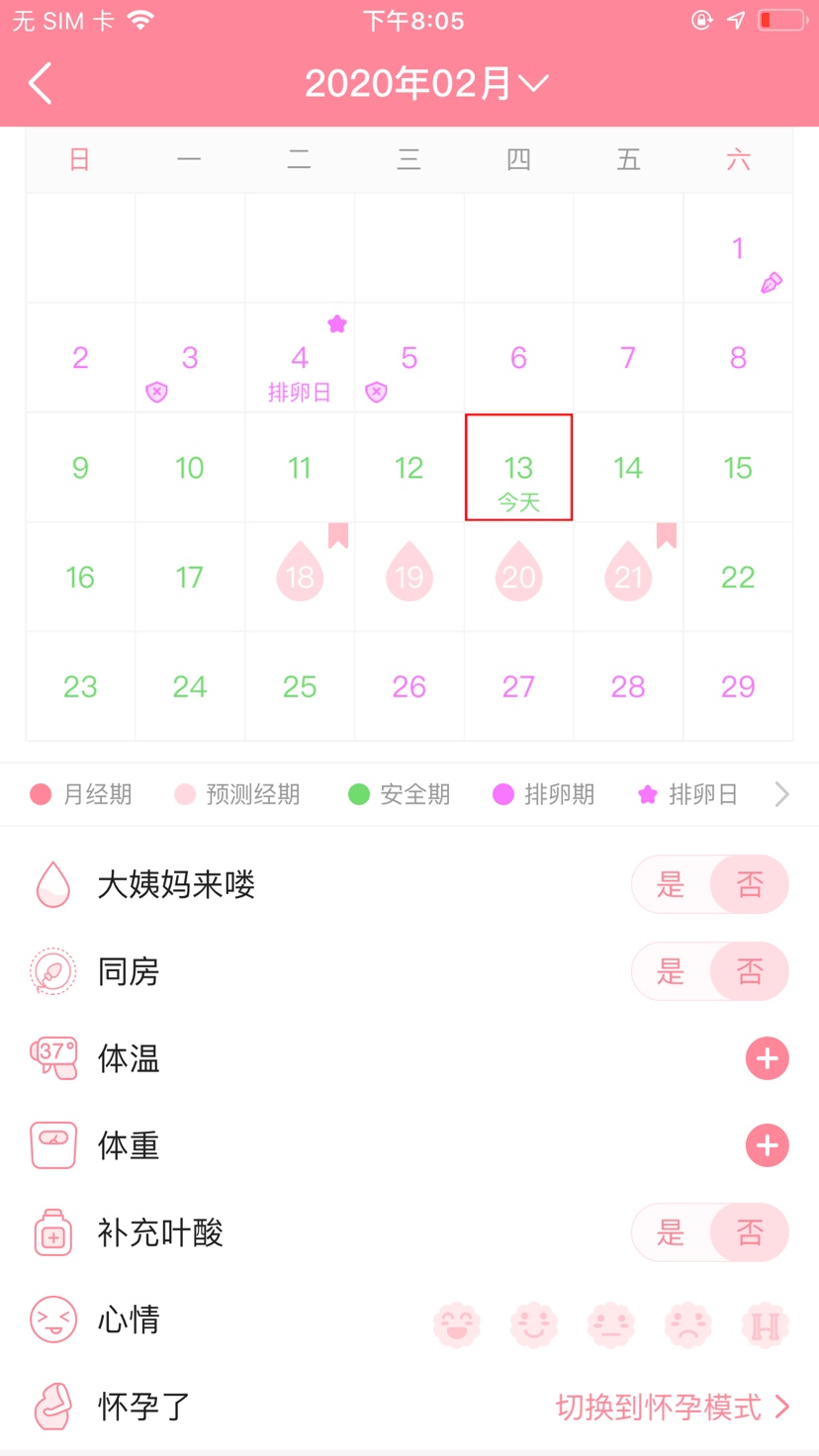Expand legend with the right chevron
The height and width of the screenshot is (1456, 819).
pyautogui.click(x=781, y=794)
